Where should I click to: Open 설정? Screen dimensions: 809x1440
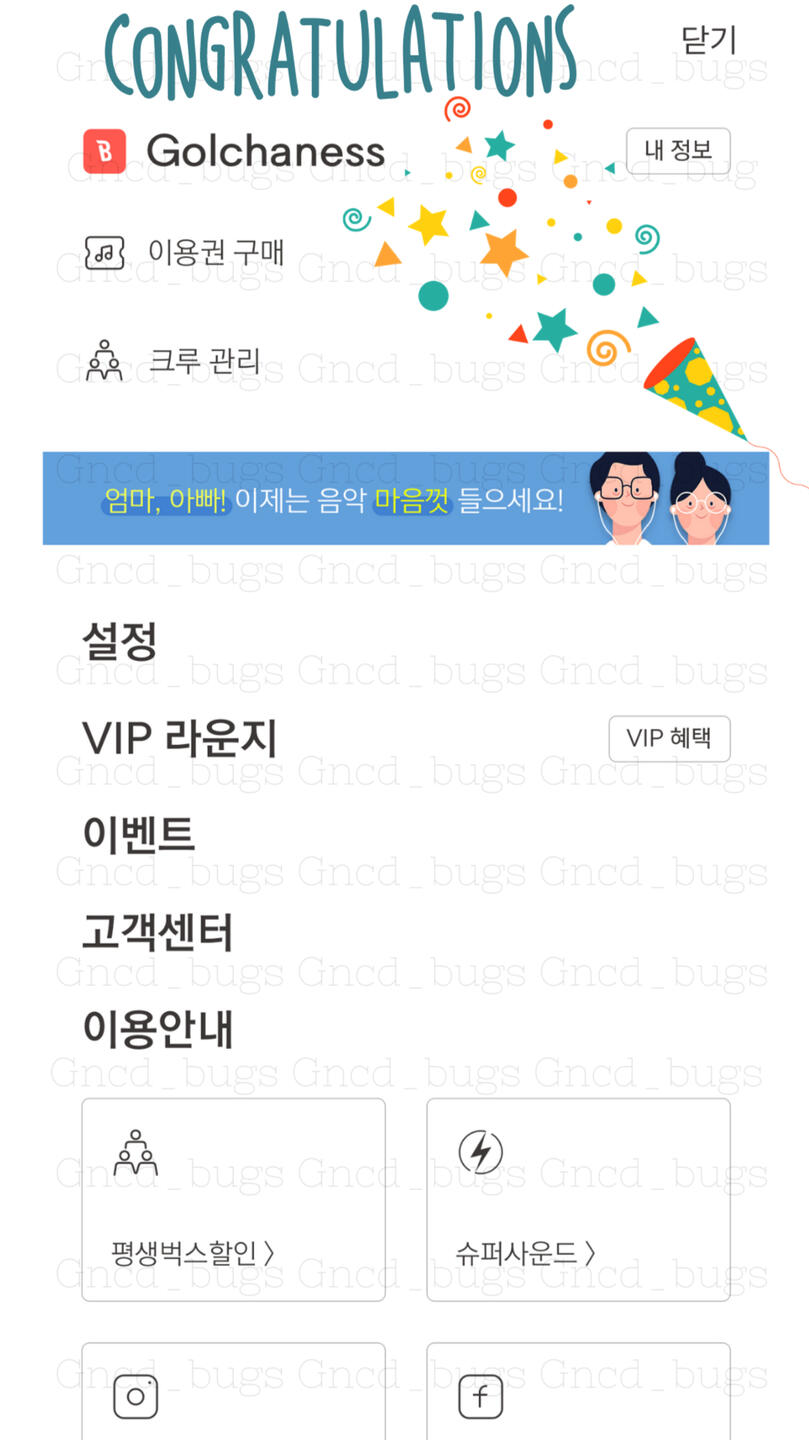[x=119, y=640]
